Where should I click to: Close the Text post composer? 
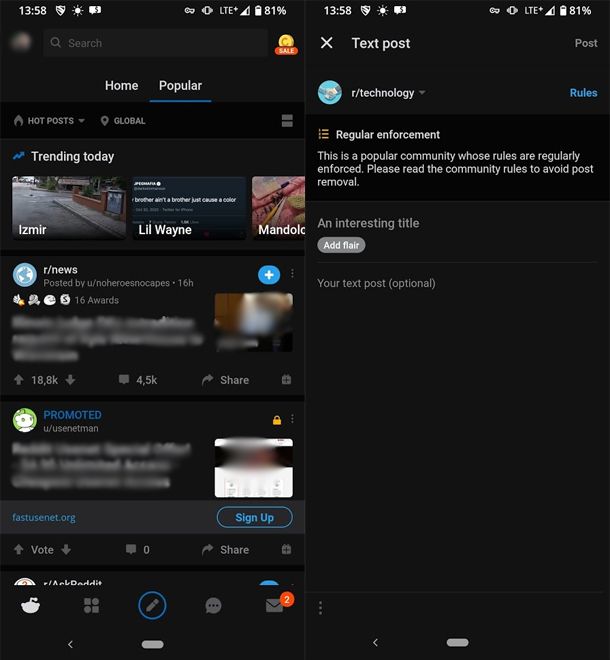[326, 43]
